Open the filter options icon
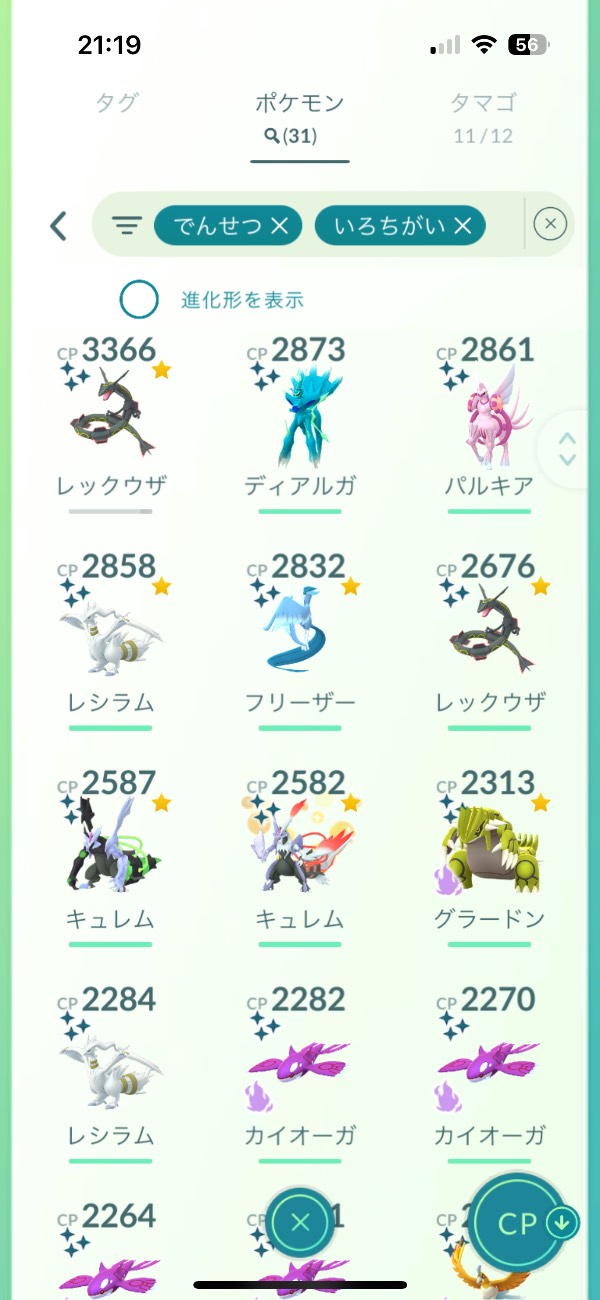600x1300 pixels. point(126,226)
